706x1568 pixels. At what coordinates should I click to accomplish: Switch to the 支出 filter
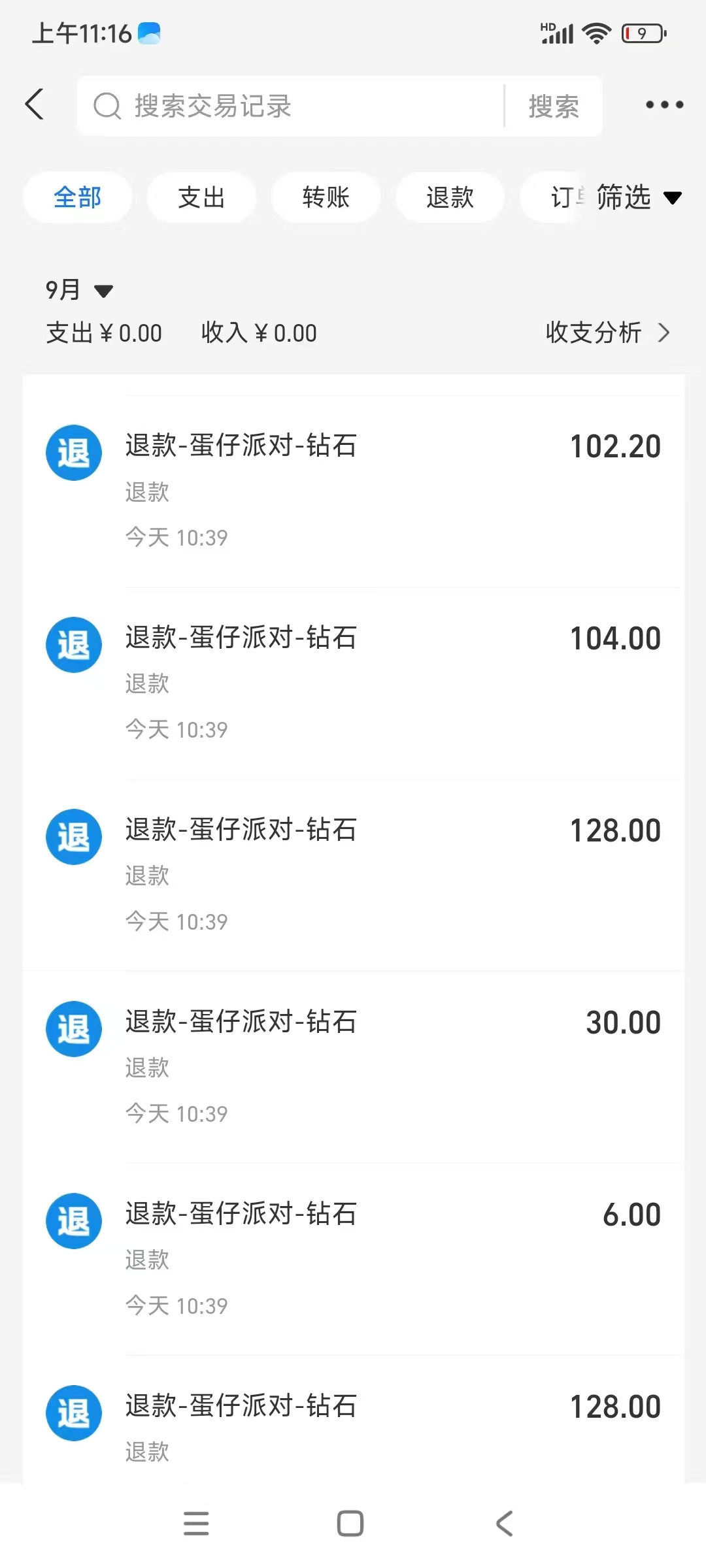coord(201,197)
